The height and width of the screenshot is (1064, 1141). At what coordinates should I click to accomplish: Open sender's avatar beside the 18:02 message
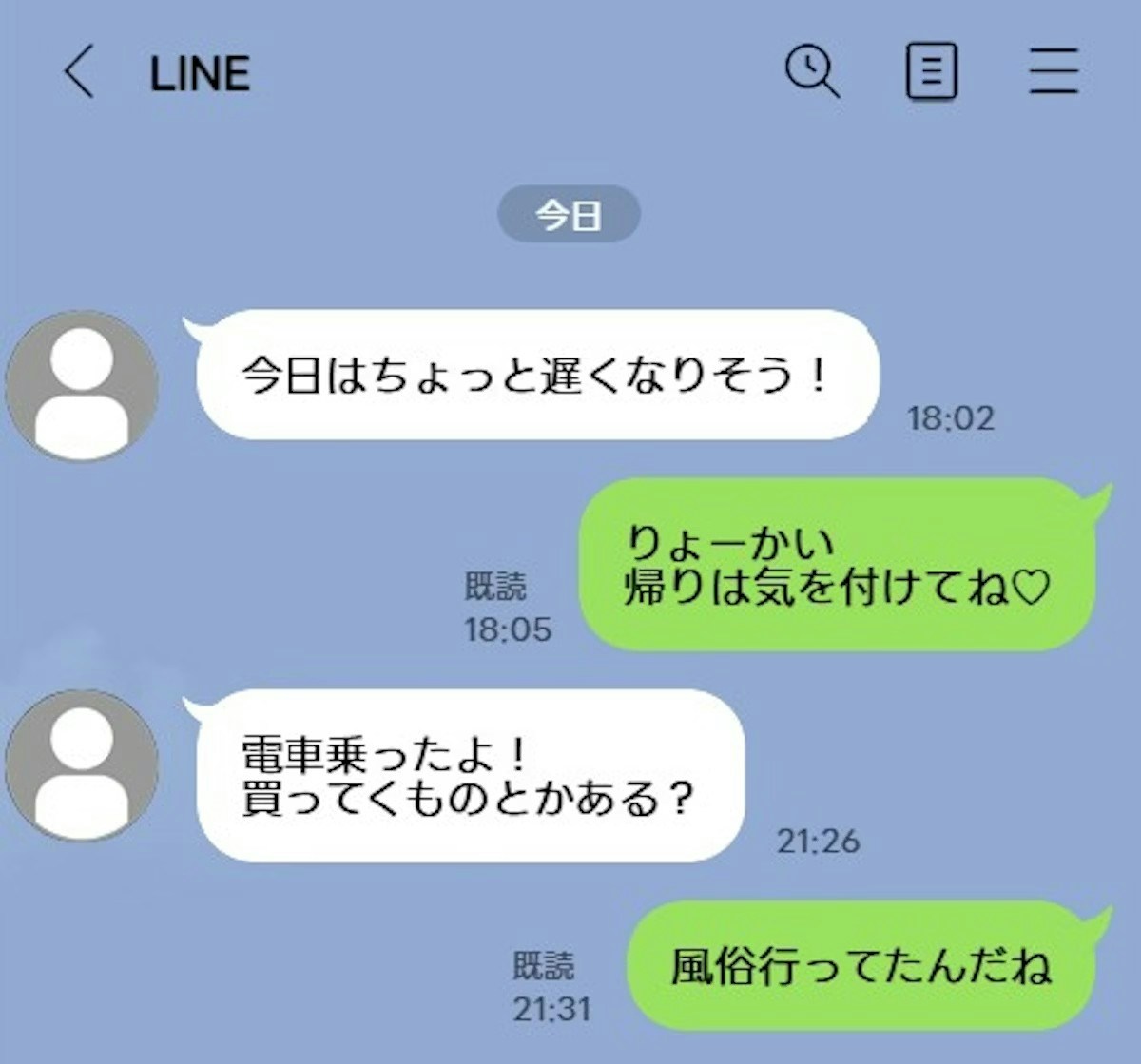click(82, 385)
